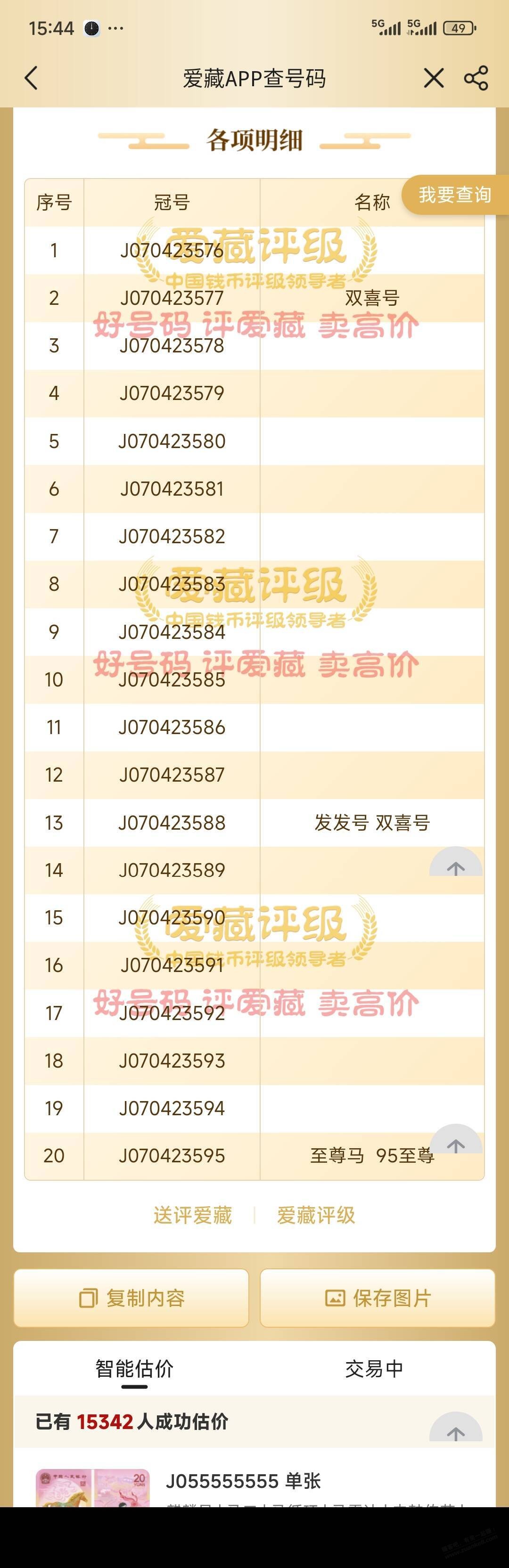Image resolution: width=509 pixels, height=1568 pixels.
Task: Open the 爱藏评级 link
Action: 315,1215
